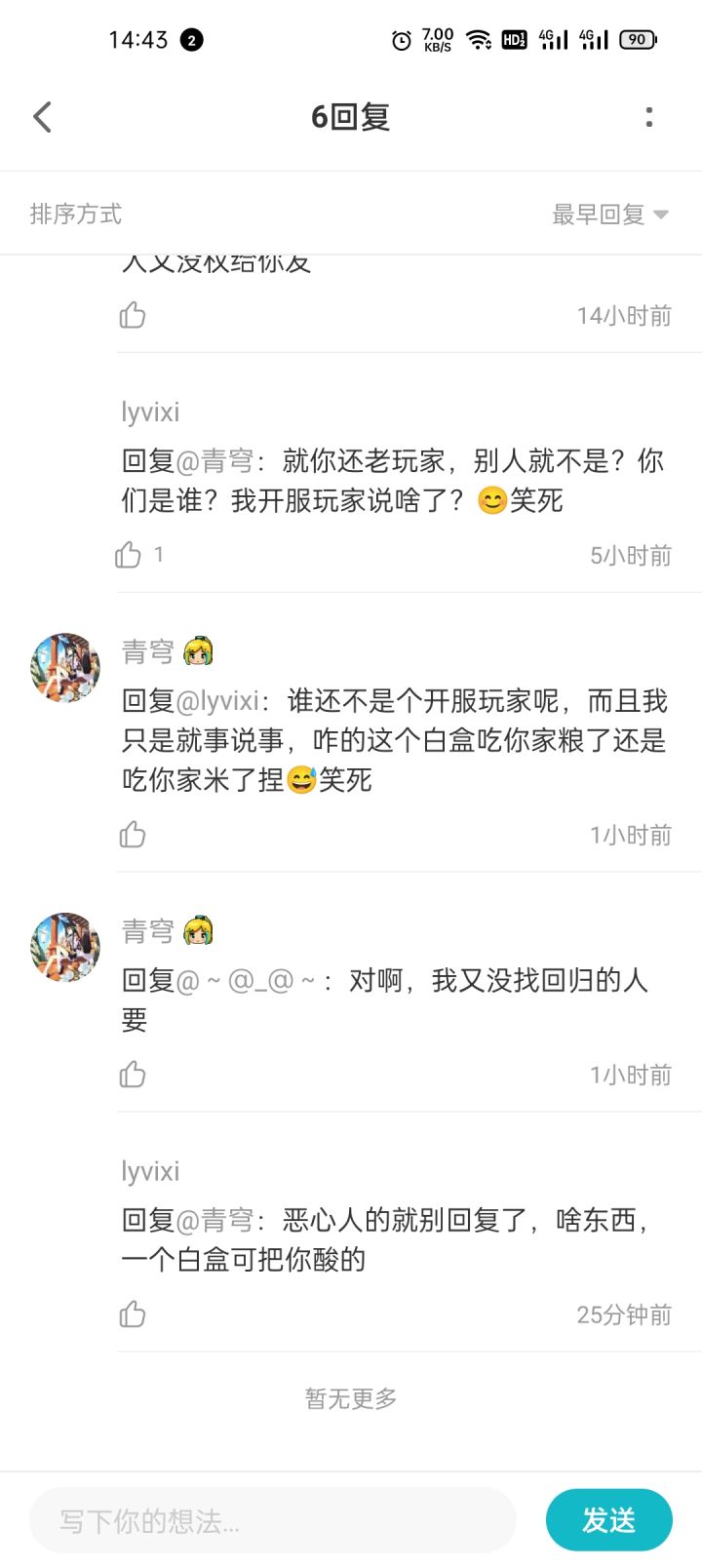Like lyvixi's reply from 5小时前
The image size is (702, 1568).
pos(129,555)
